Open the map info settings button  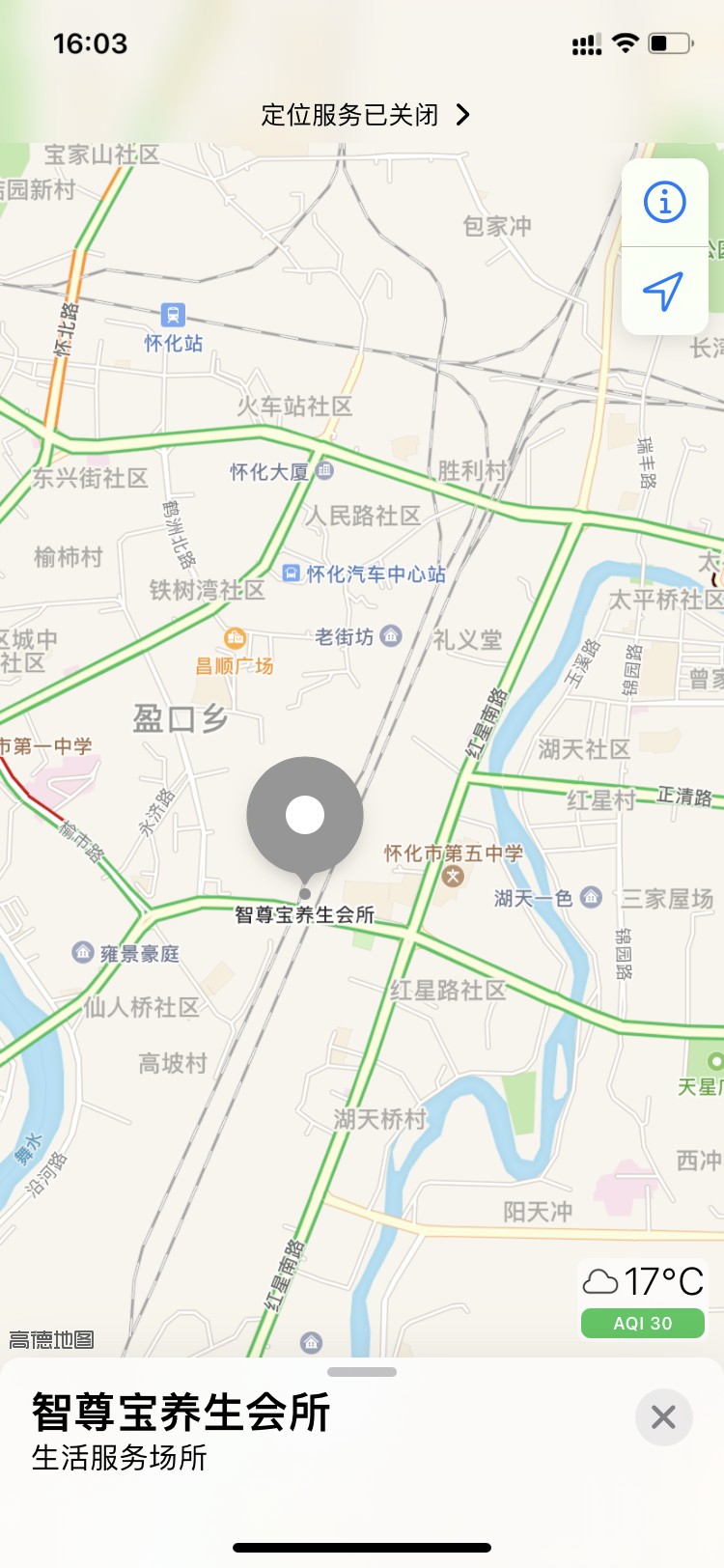664,203
